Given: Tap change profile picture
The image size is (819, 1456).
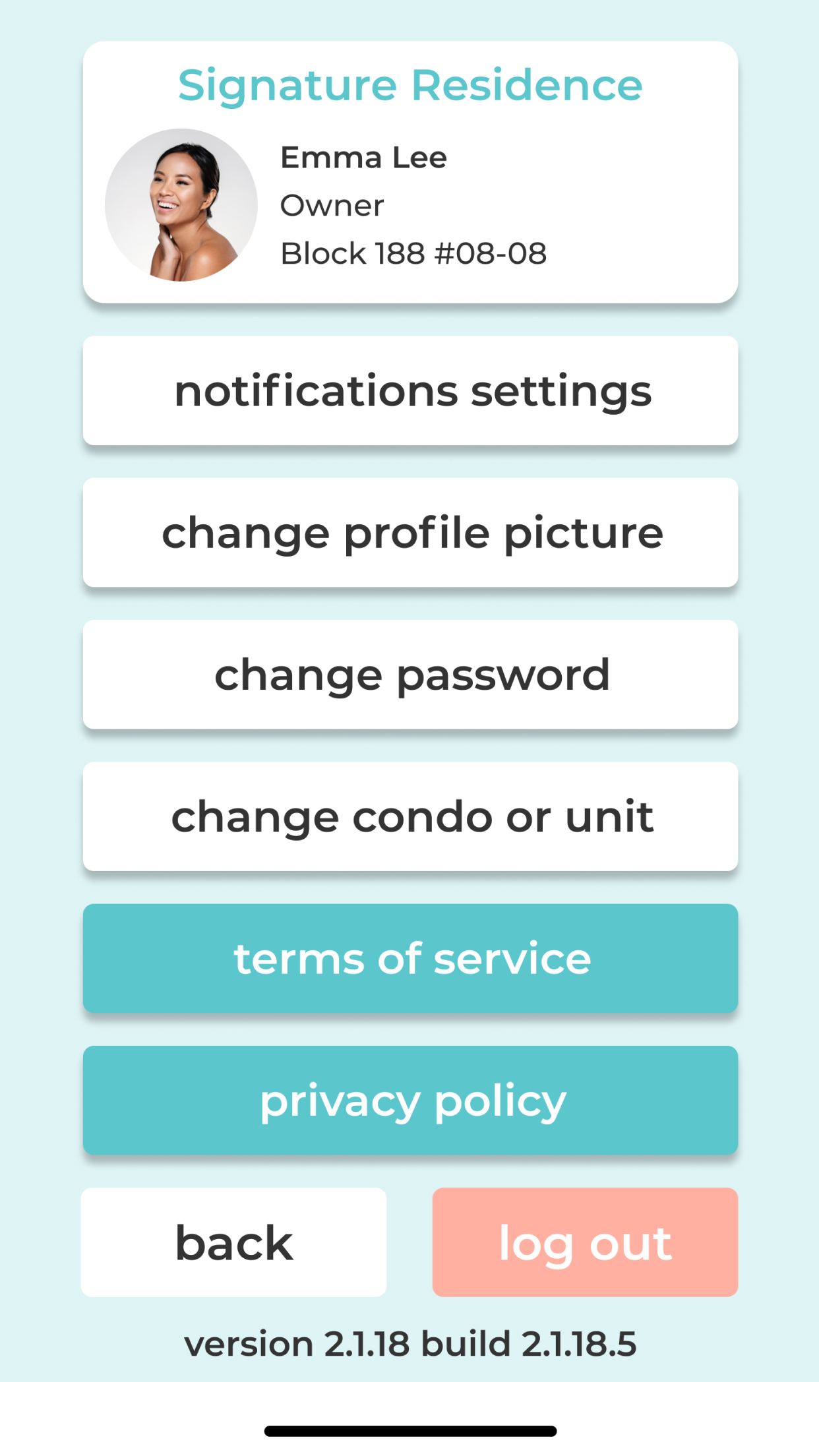Looking at the screenshot, I should [x=409, y=533].
